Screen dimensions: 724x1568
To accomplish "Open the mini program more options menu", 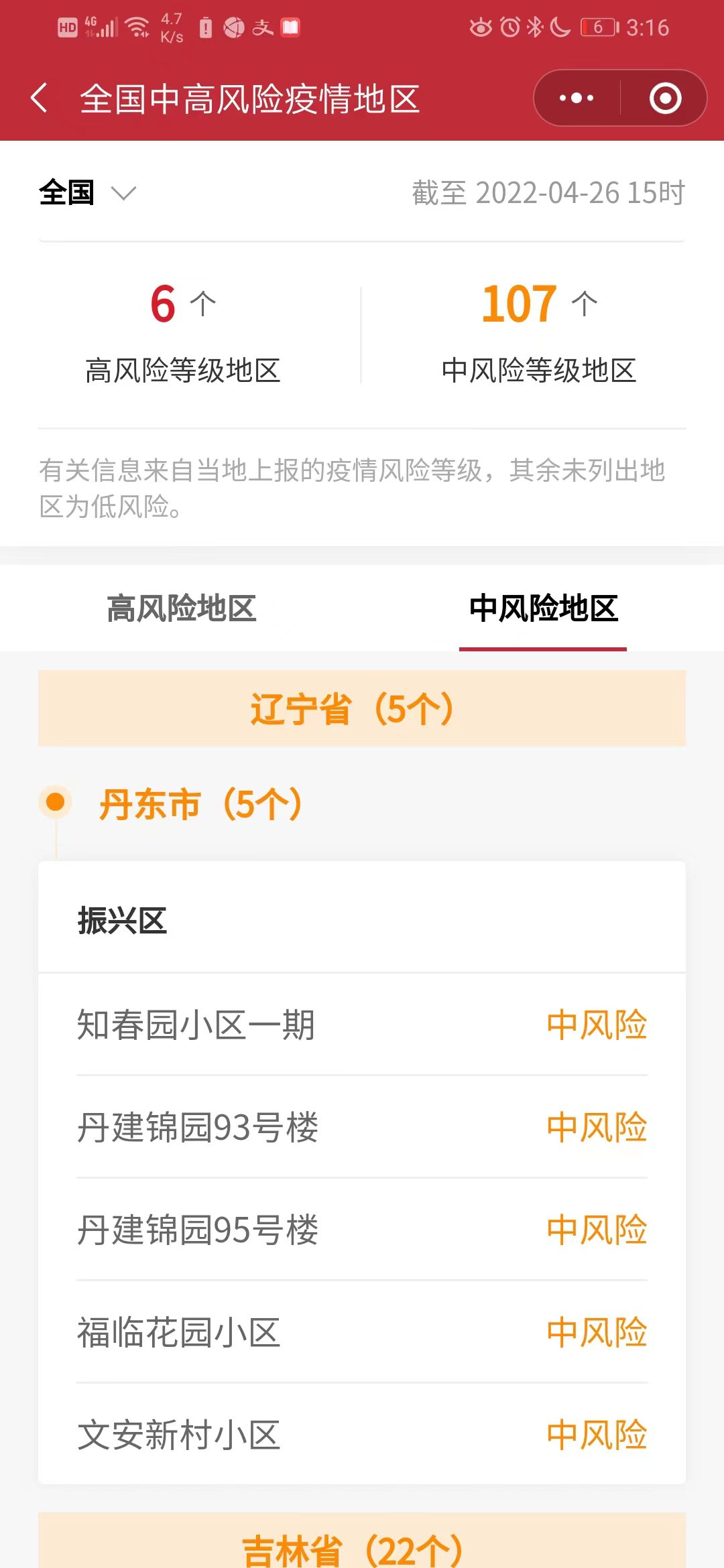I will pyautogui.click(x=577, y=99).
